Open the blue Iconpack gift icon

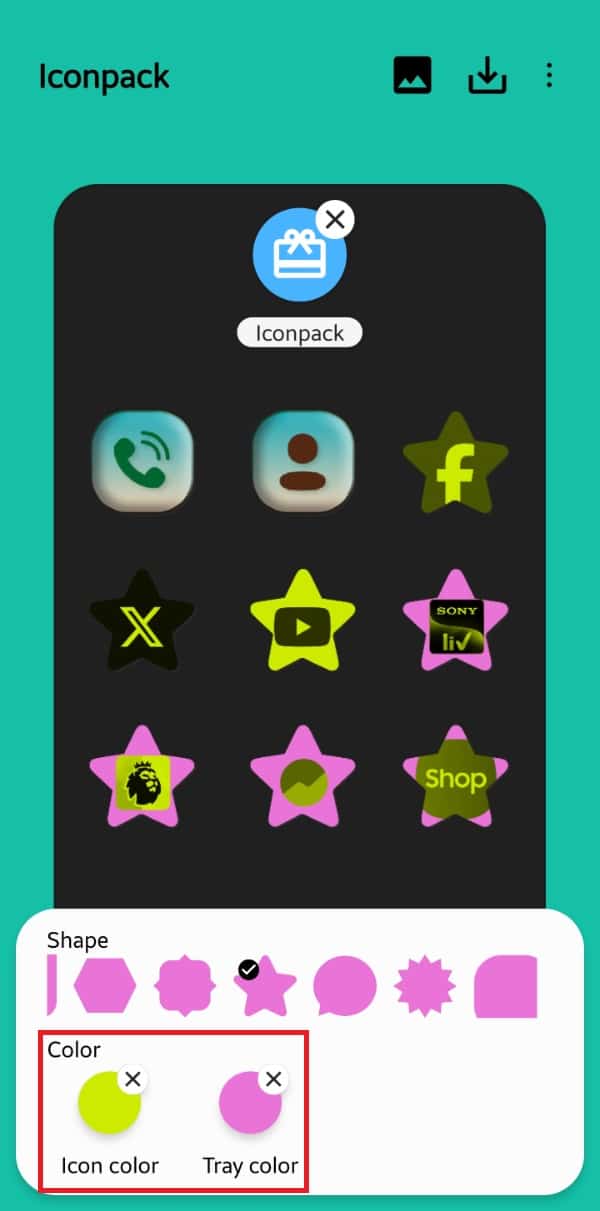pyautogui.click(x=299, y=255)
